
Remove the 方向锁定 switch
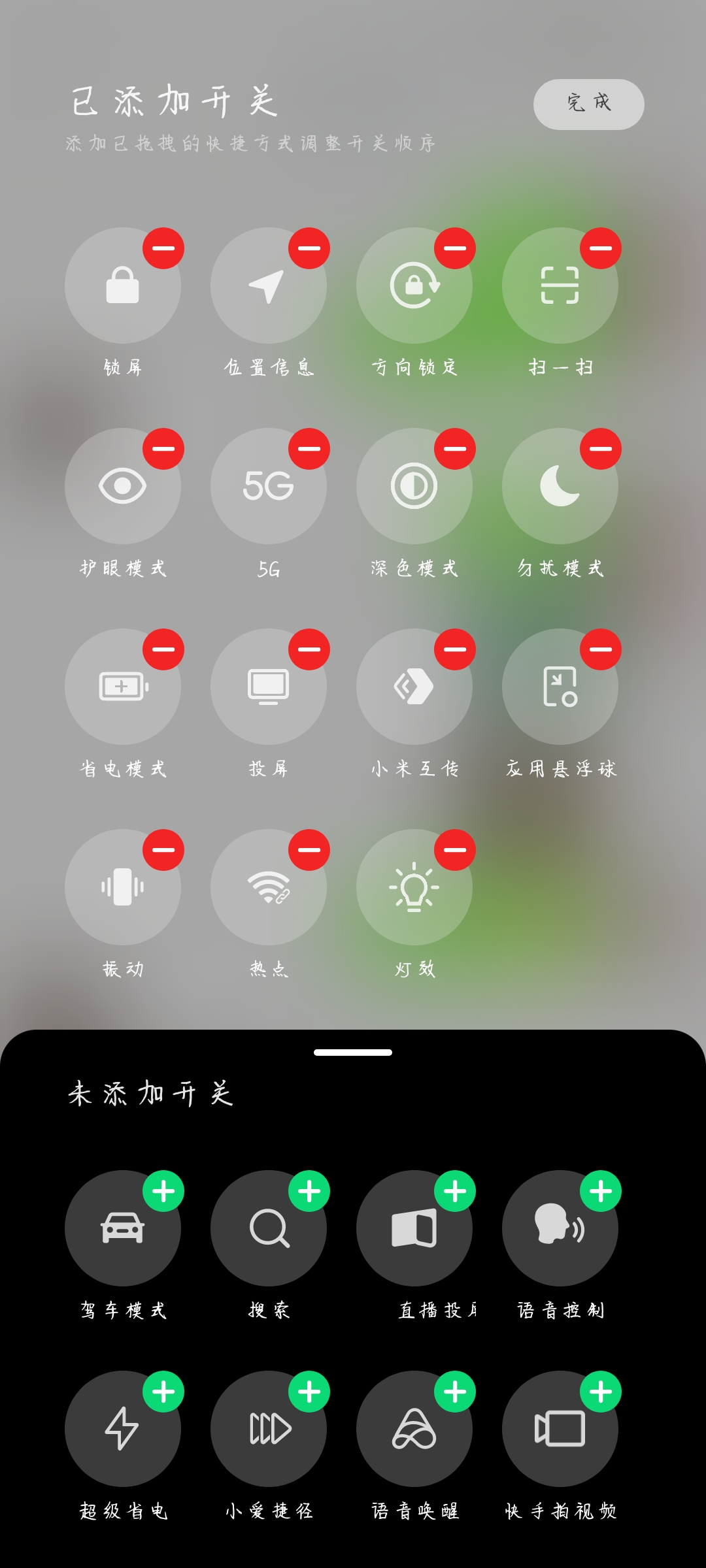click(455, 248)
